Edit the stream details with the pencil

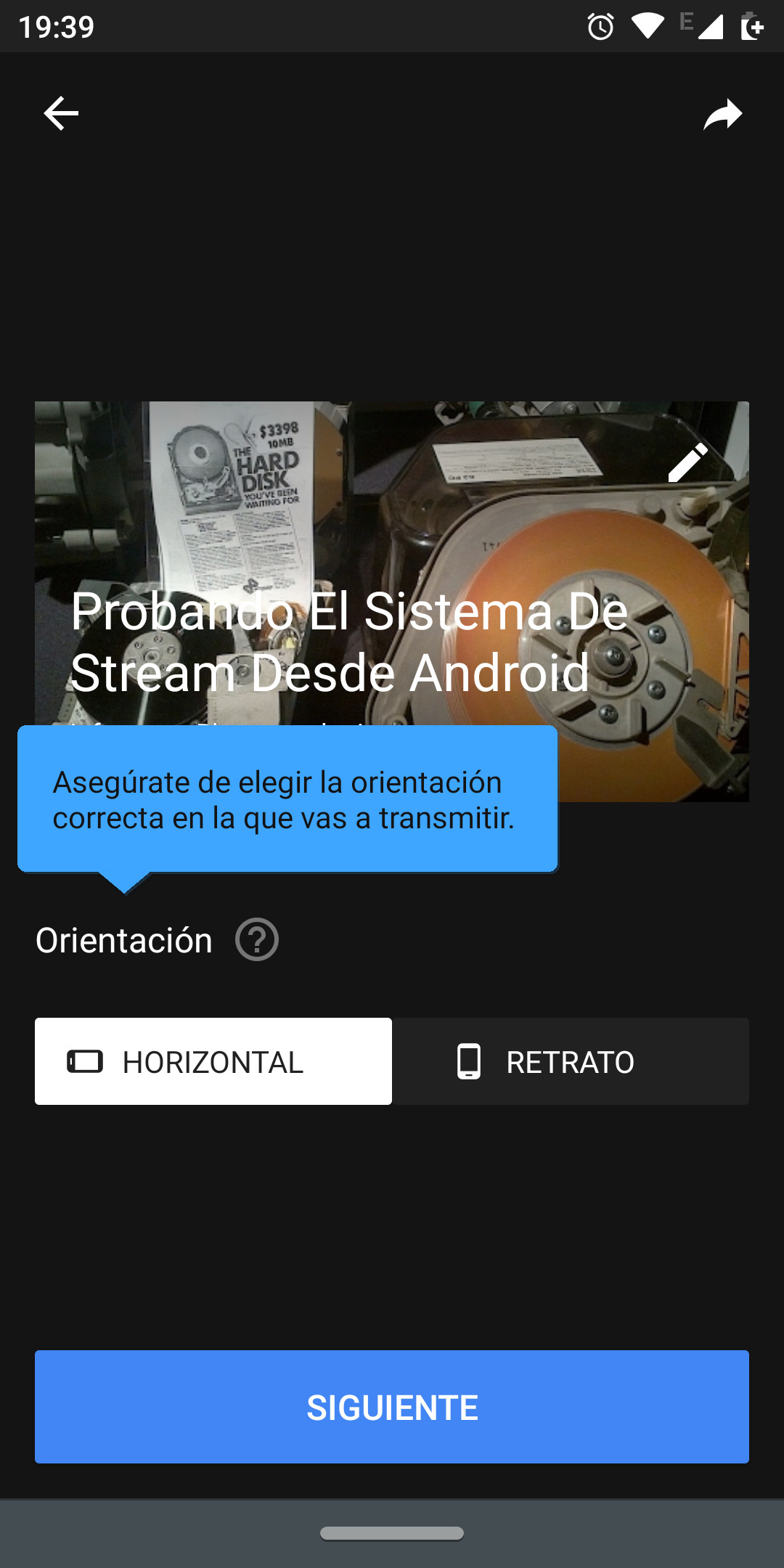(x=687, y=462)
